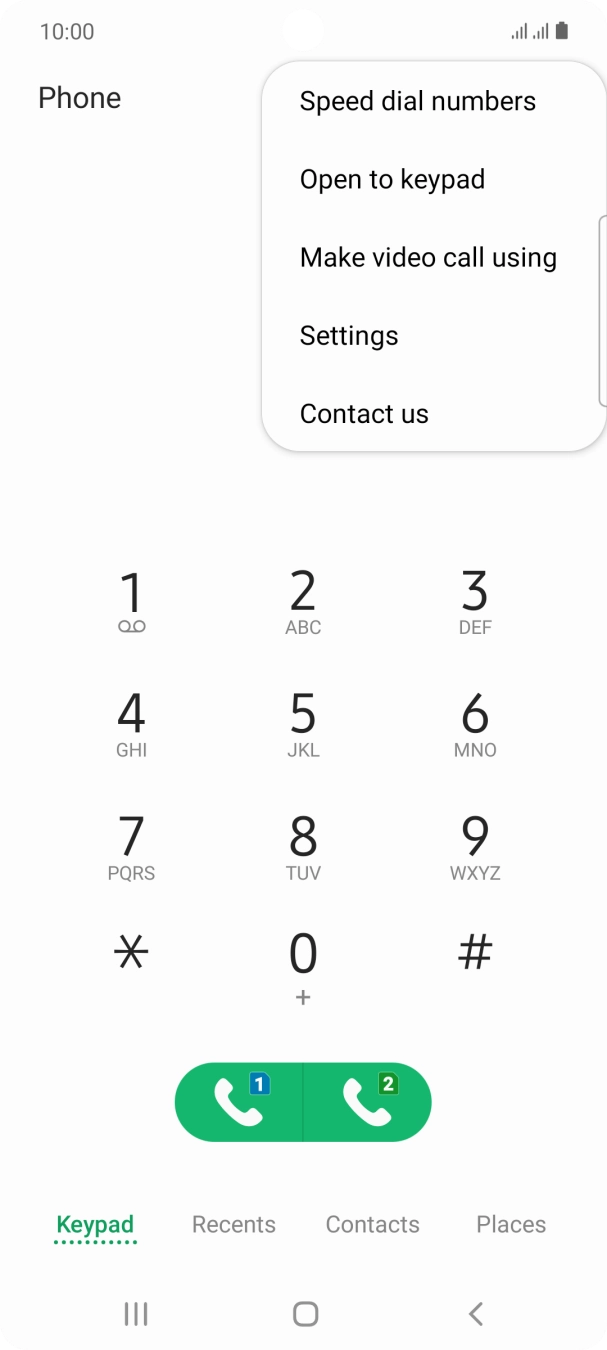The image size is (607, 1350).
Task: Tap the star key
Action: pyautogui.click(x=131, y=953)
